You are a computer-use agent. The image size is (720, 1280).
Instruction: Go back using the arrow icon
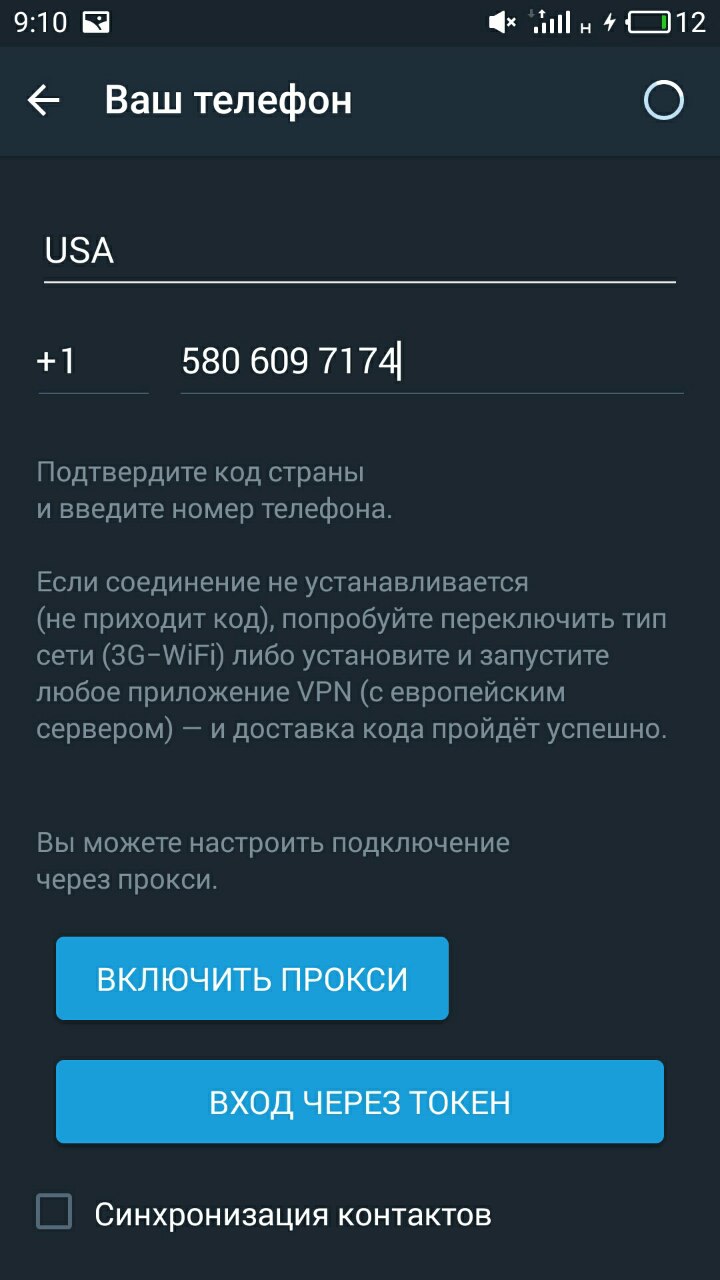pyautogui.click(x=44, y=100)
